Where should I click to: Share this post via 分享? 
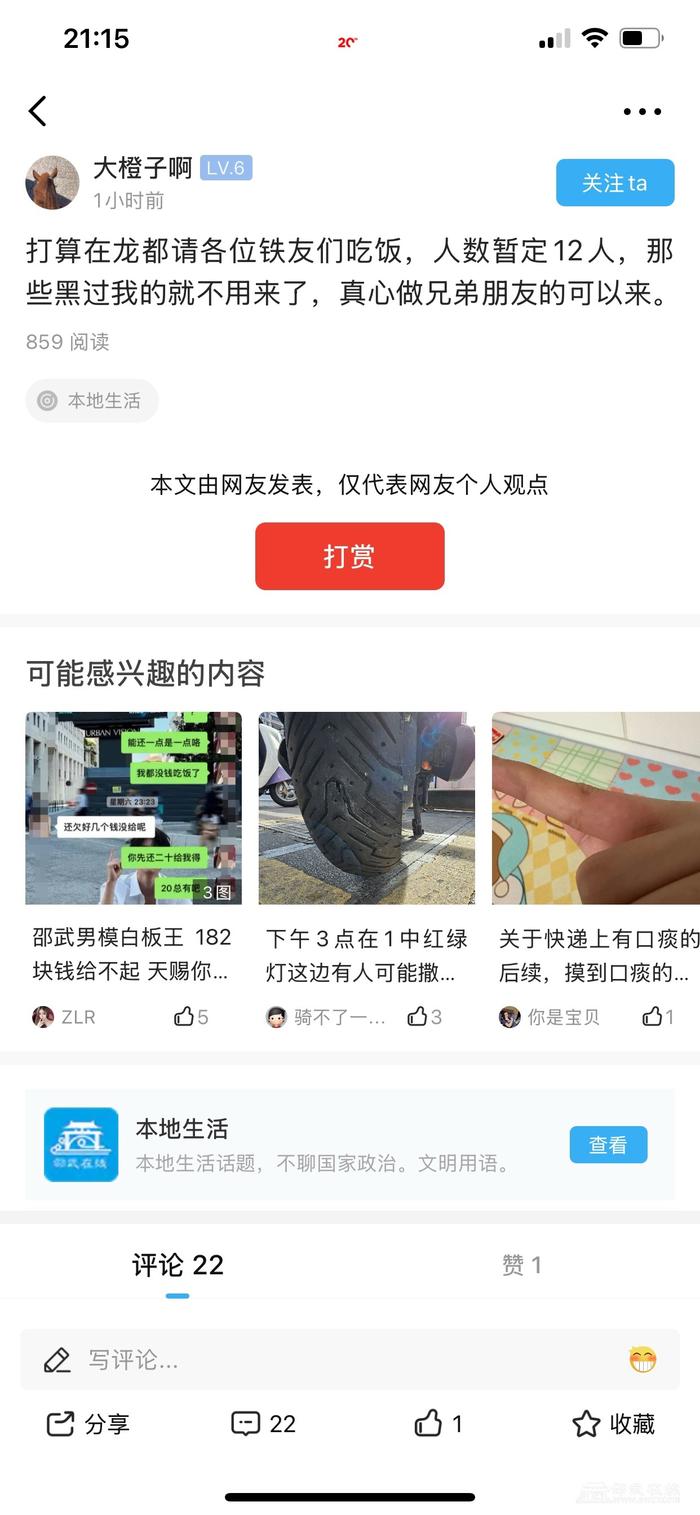88,1424
